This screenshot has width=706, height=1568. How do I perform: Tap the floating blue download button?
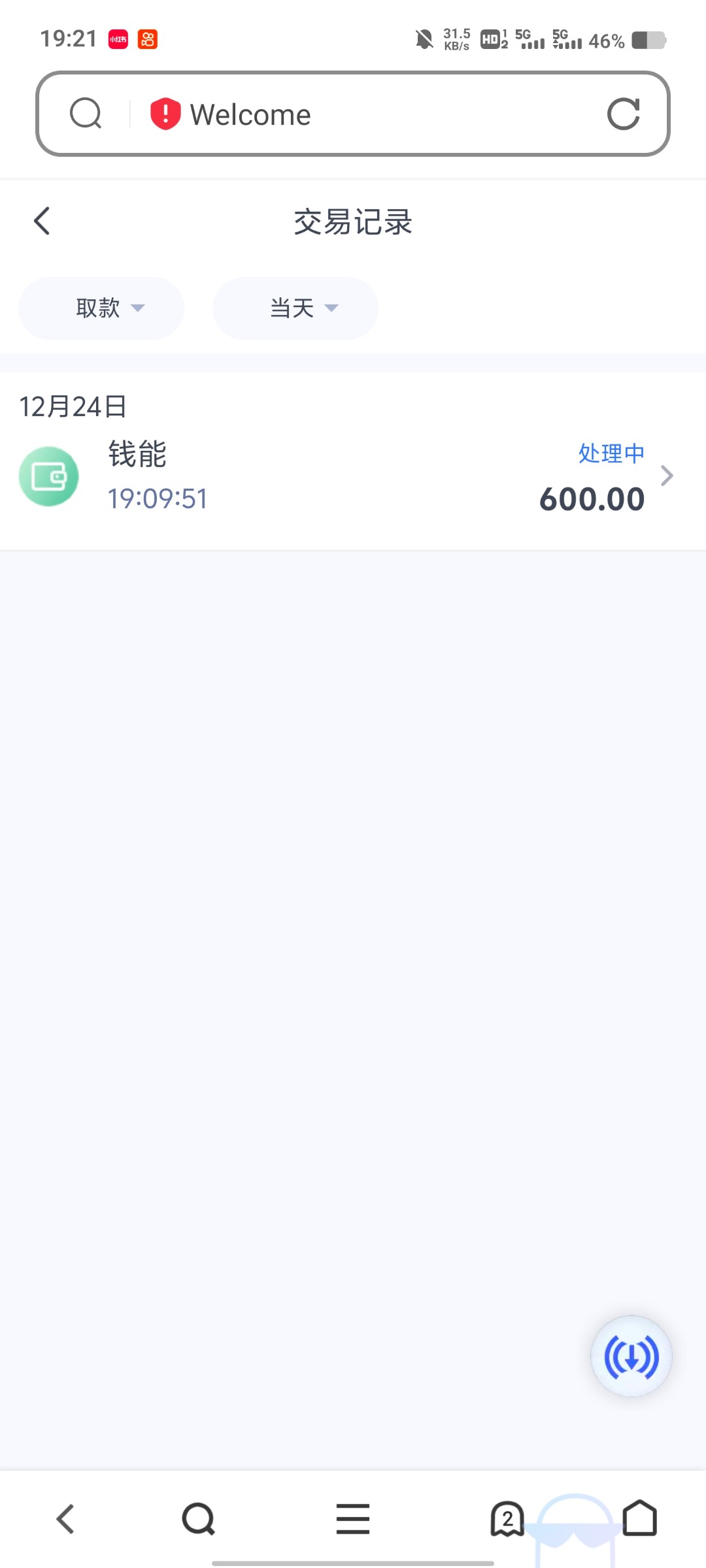631,1356
